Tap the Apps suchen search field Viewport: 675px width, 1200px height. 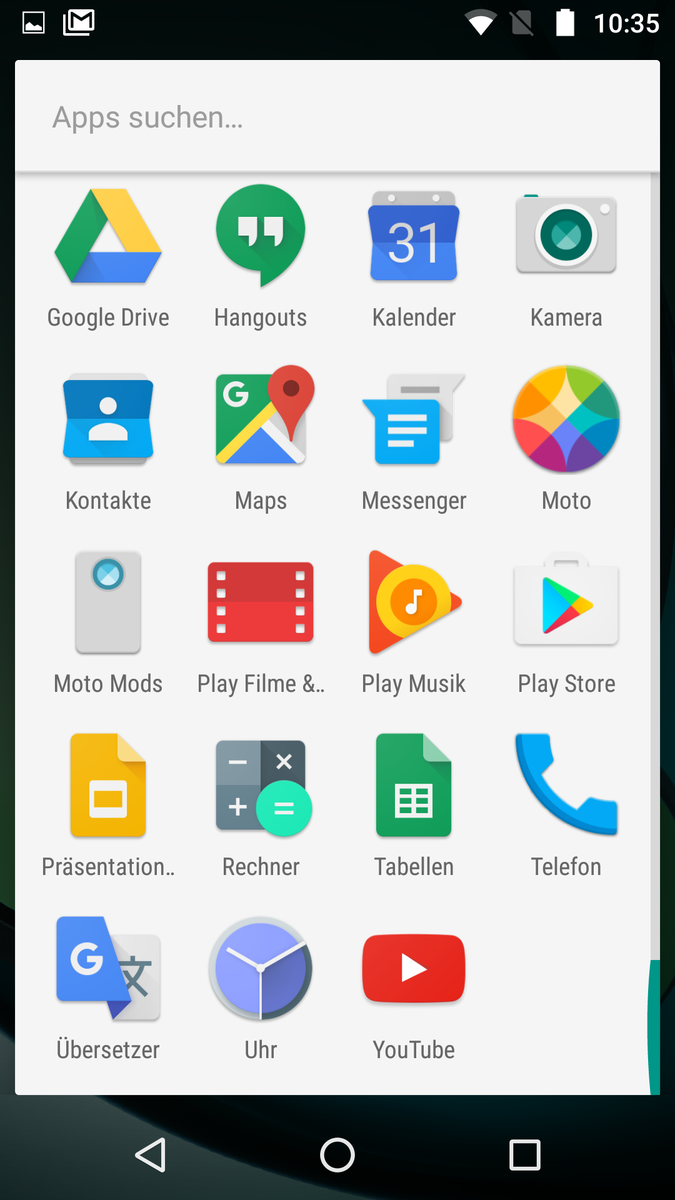coord(337,118)
